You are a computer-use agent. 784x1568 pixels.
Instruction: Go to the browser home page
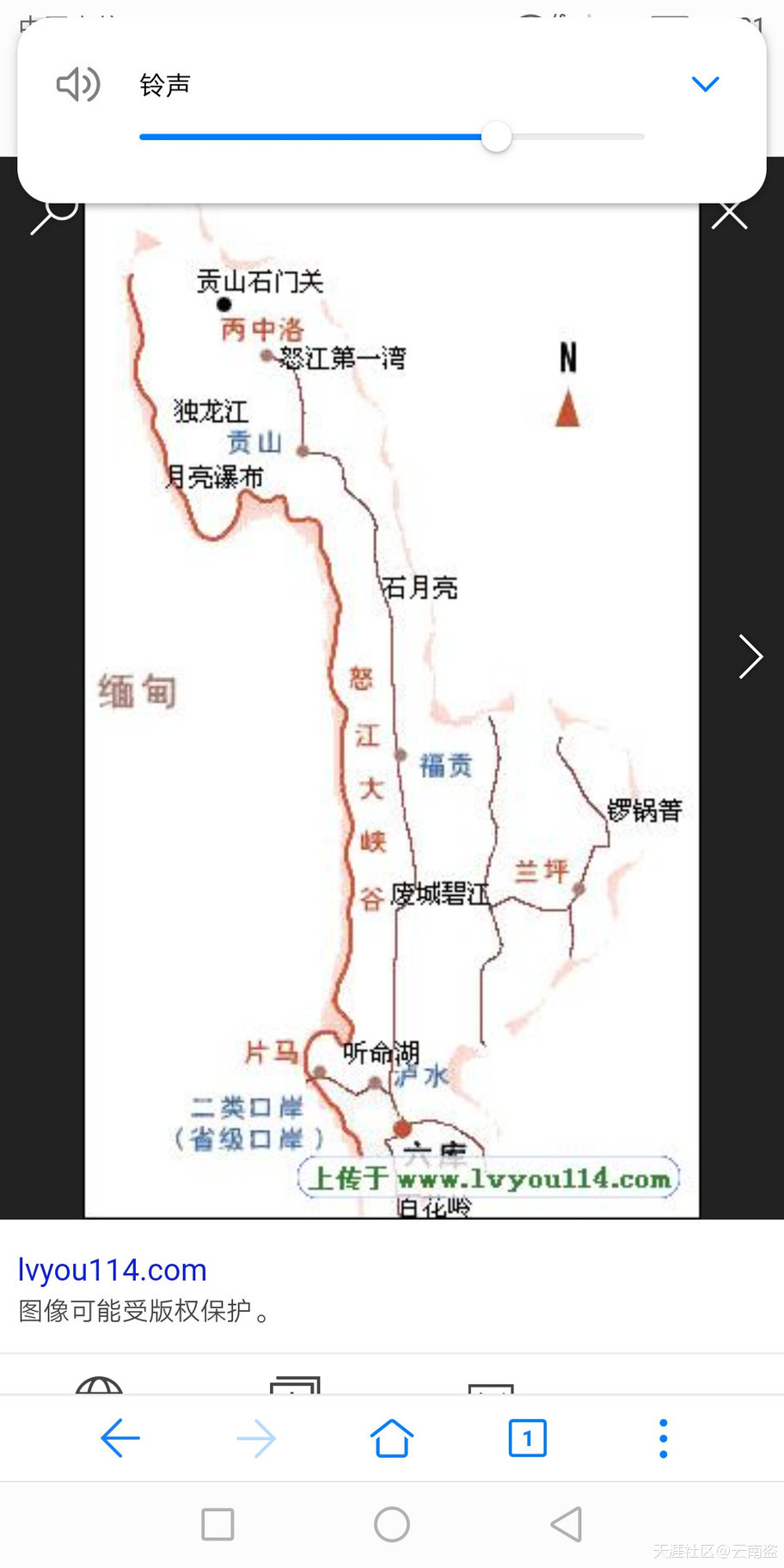(x=392, y=1438)
